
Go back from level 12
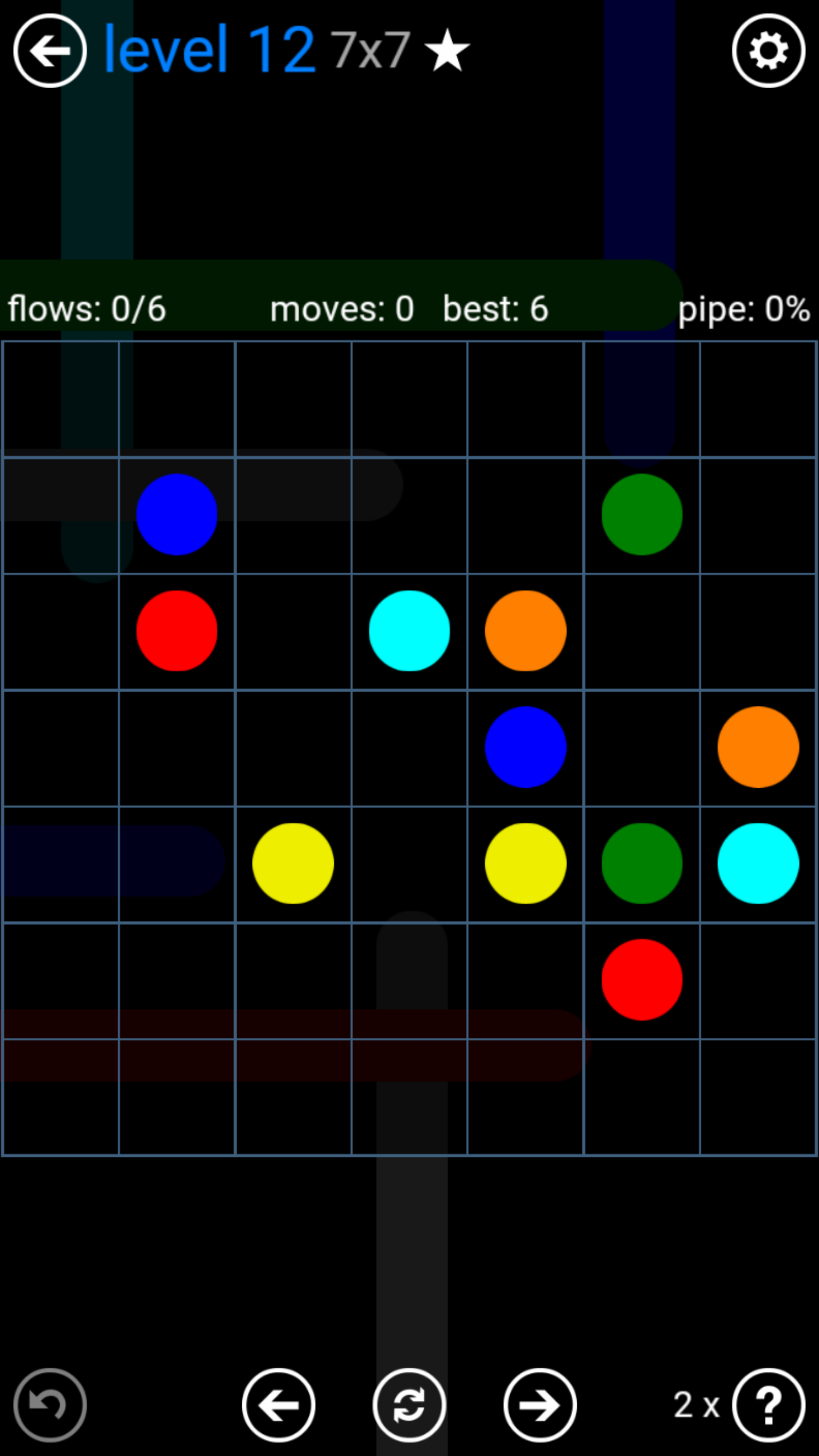click(50, 51)
